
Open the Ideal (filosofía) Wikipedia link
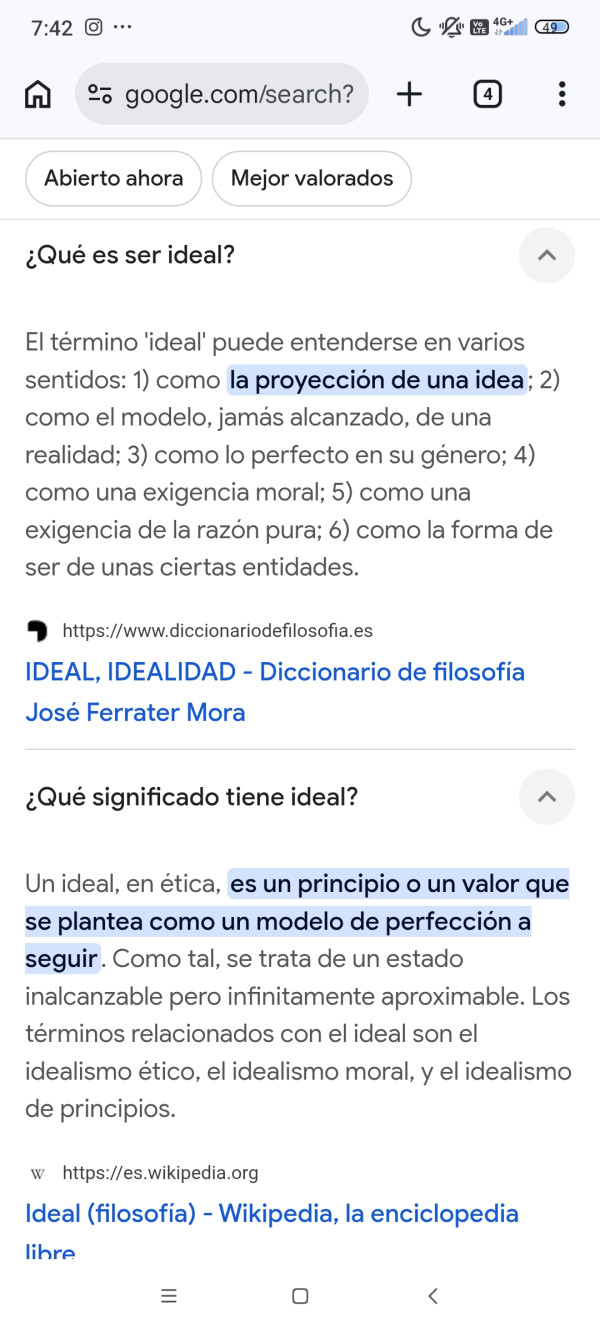[271, 1214]
